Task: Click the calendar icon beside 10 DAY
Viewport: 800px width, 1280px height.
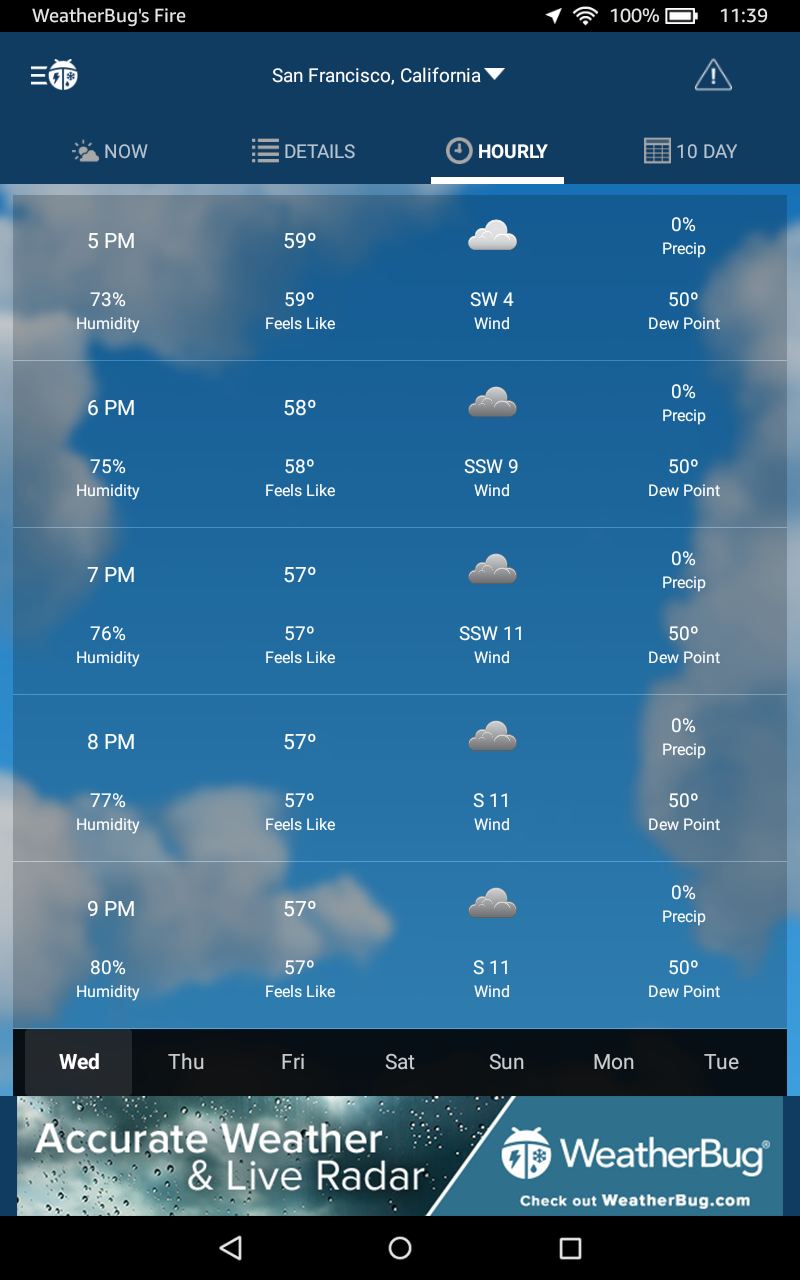Action: click(655, 150)
